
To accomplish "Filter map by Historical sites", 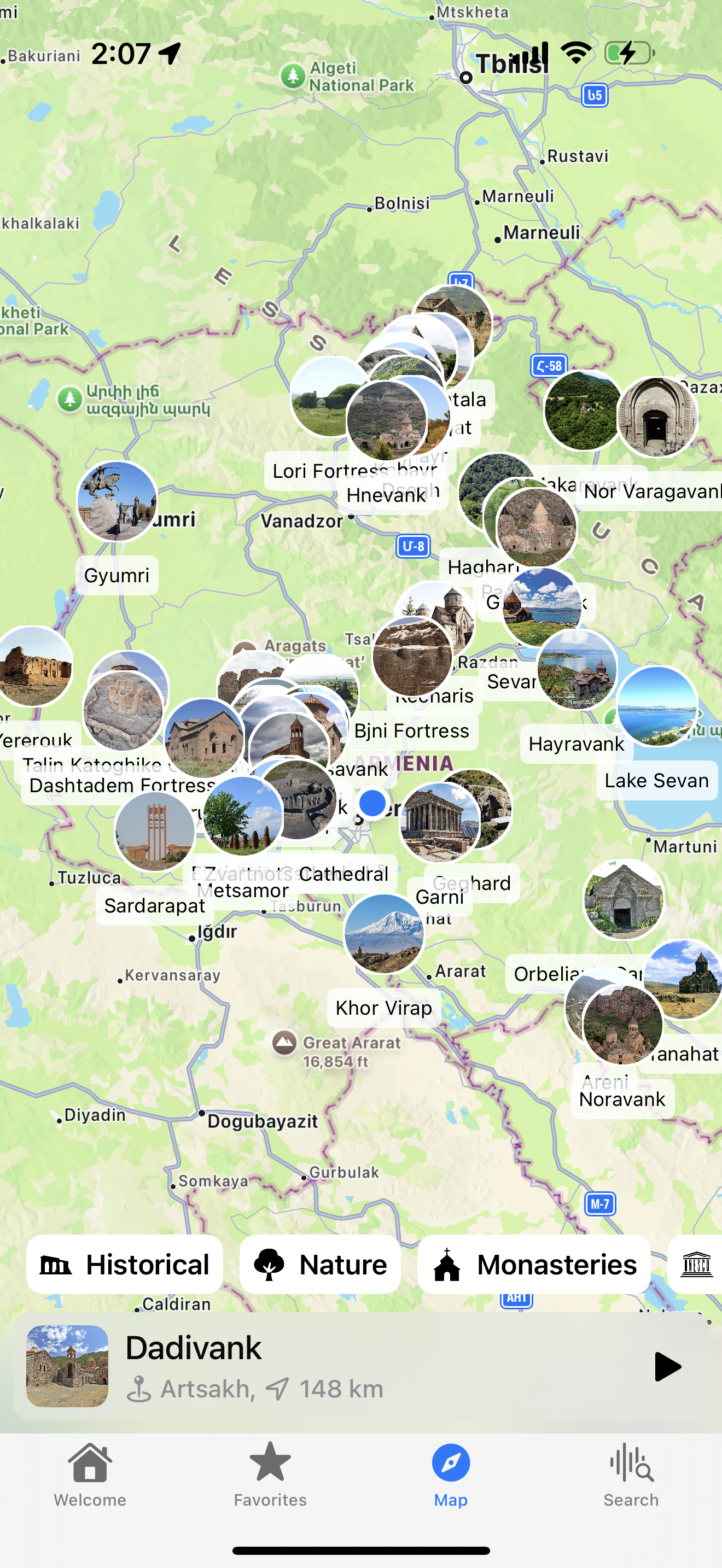I will tap(125, 1264).
